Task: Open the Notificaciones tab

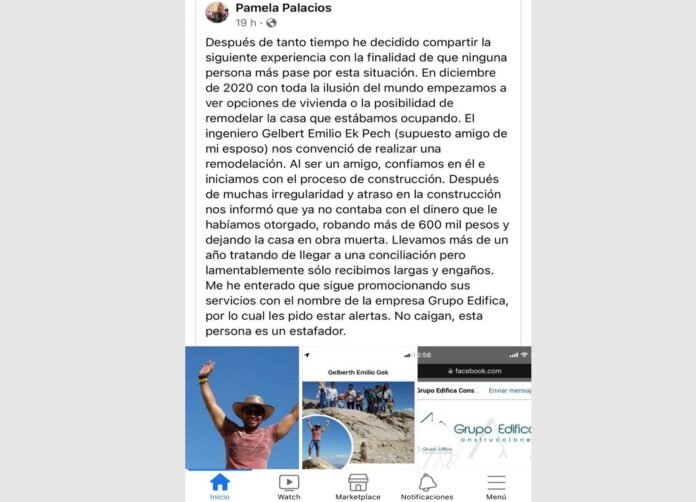Action: point(427,486)
